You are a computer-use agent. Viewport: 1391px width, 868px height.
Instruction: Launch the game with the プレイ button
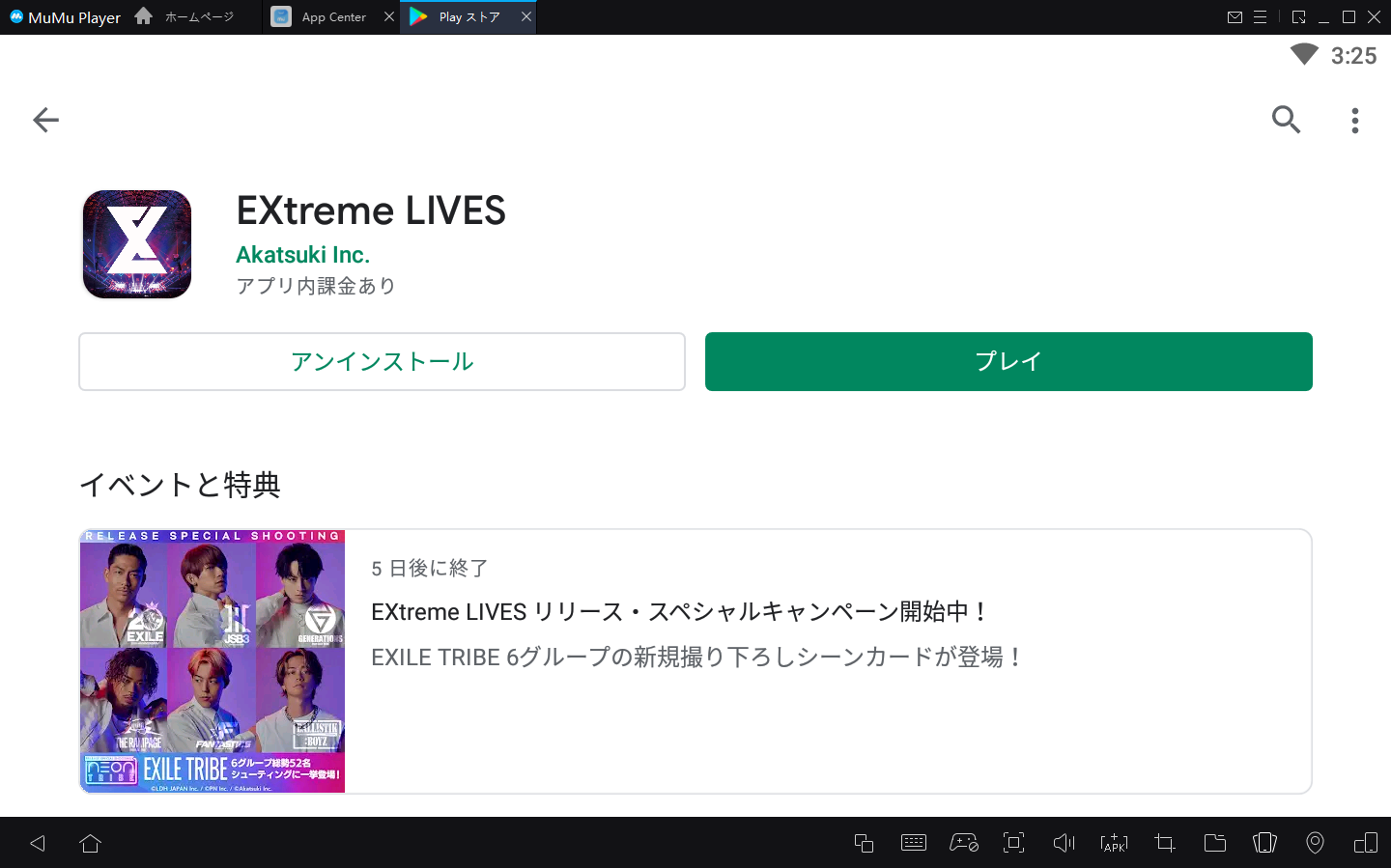click(x=1008, y=361)
